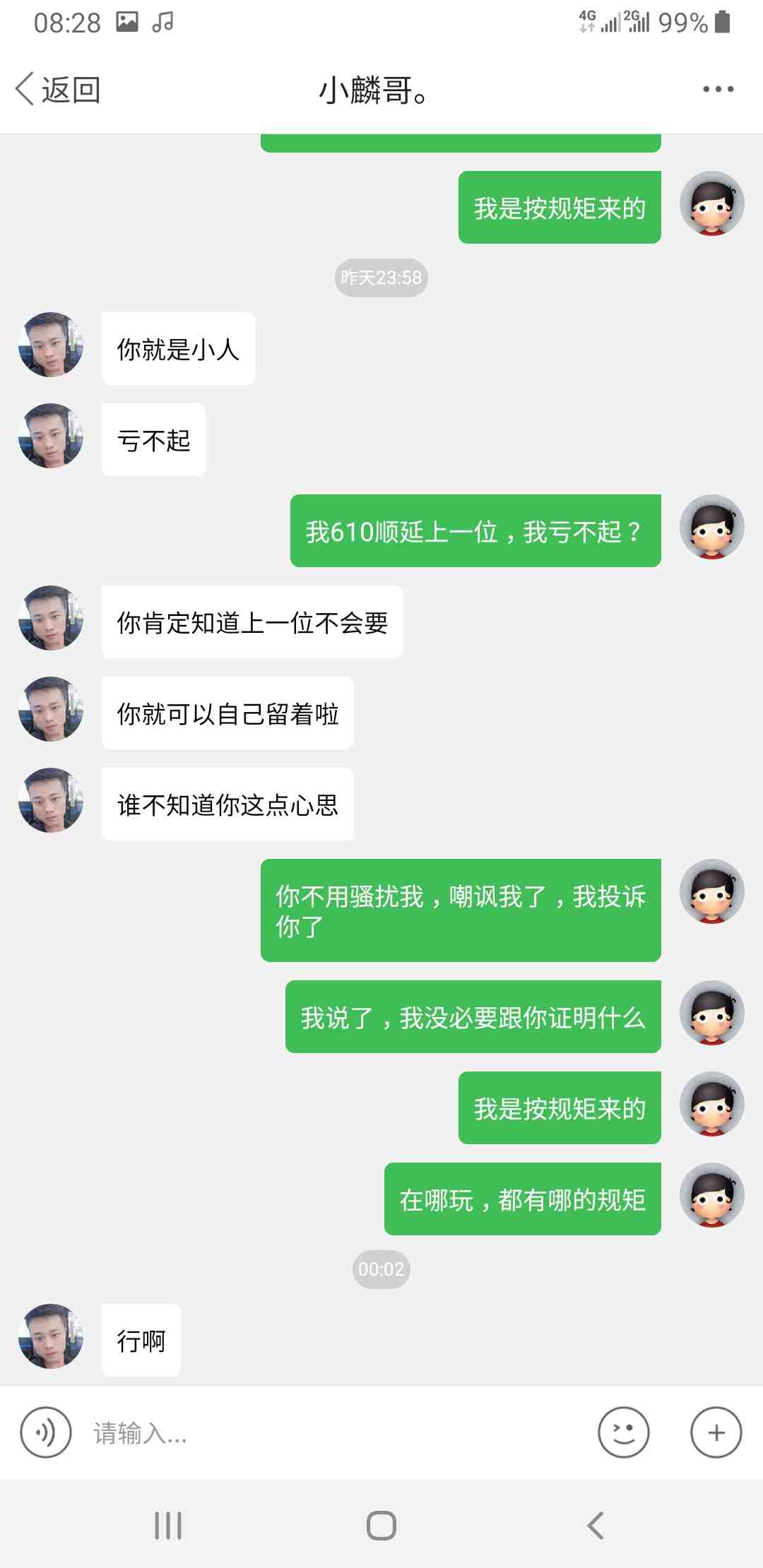Open contact avatar beside 你就是小人
This screenshot has width=763, height=1568.
pos(51,345)
